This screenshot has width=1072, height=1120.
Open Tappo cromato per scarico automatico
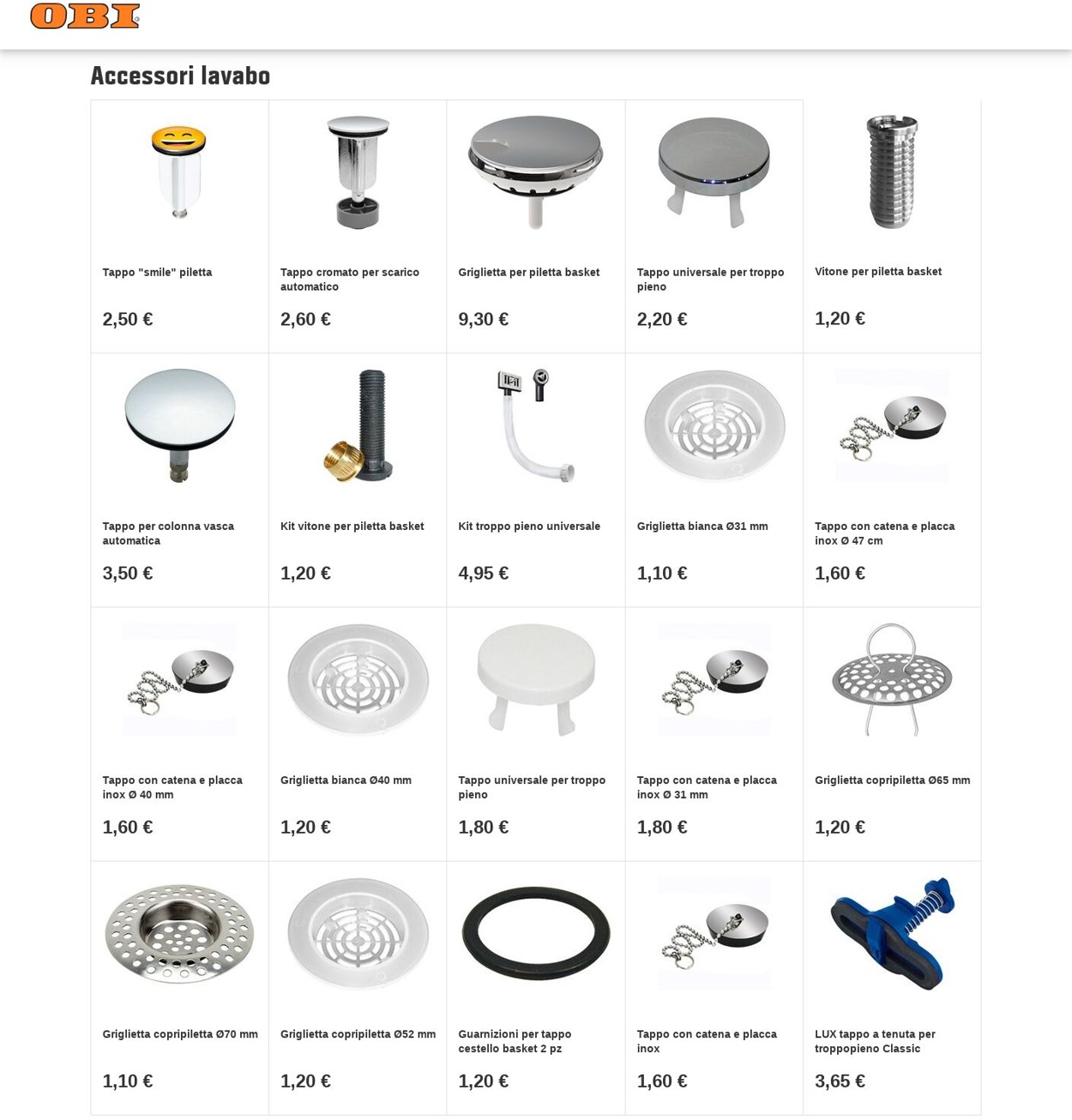pos(358,172)
